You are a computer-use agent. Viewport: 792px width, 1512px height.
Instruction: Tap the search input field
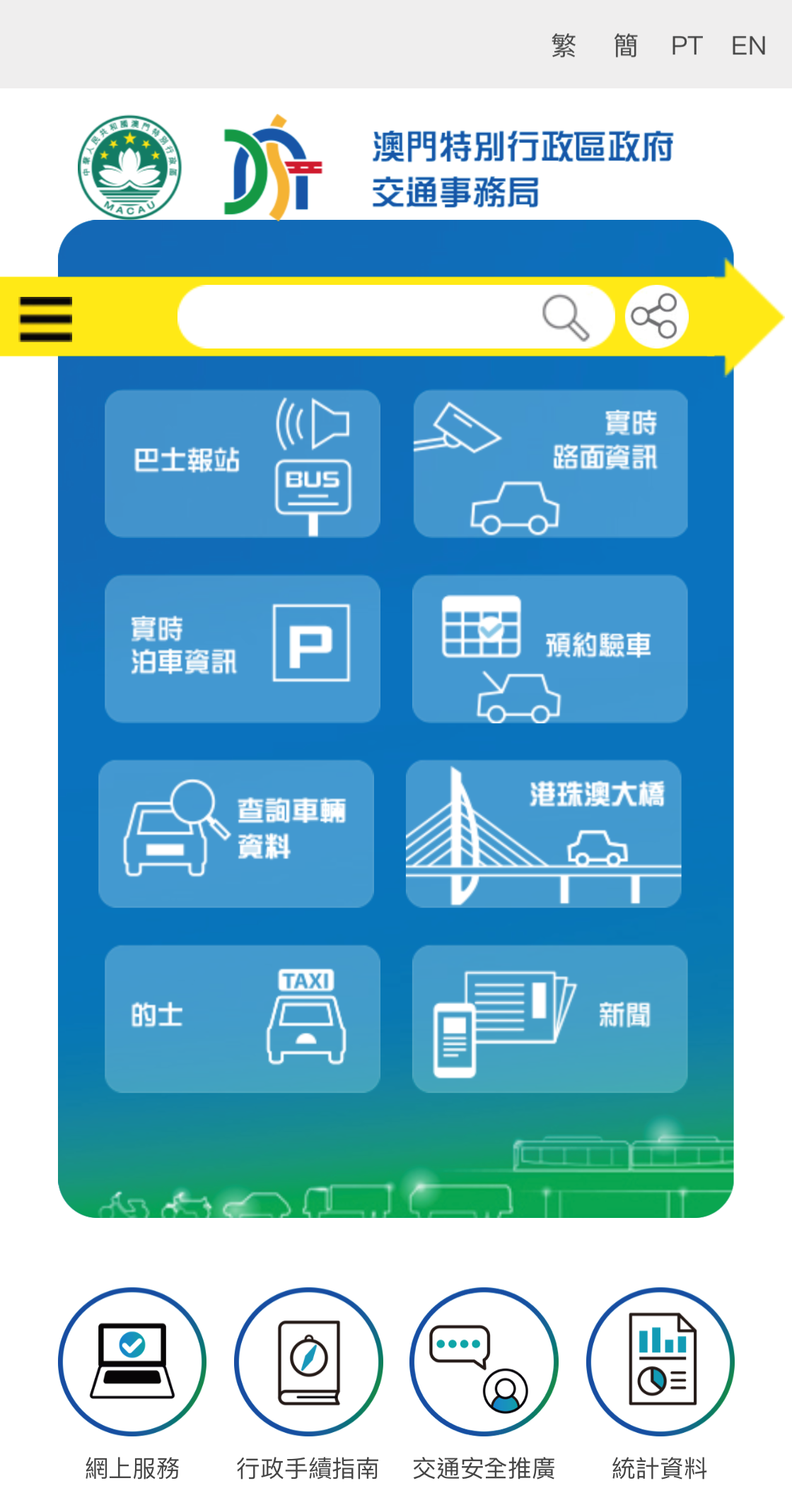click(x=354, y=317)
